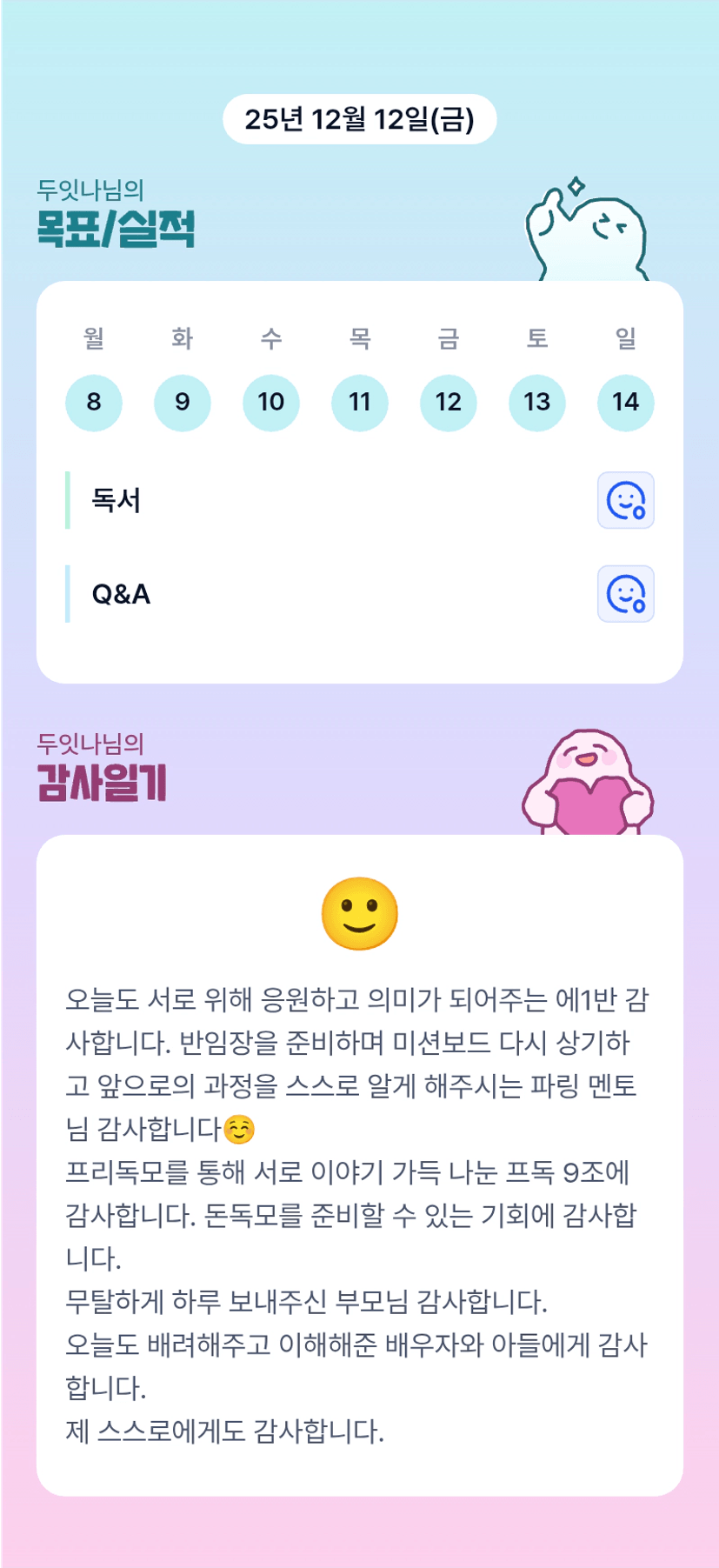Select Tuesday the 9th in the week row
The height and width of the screenshot is (1568, 719).
[183, 403]
